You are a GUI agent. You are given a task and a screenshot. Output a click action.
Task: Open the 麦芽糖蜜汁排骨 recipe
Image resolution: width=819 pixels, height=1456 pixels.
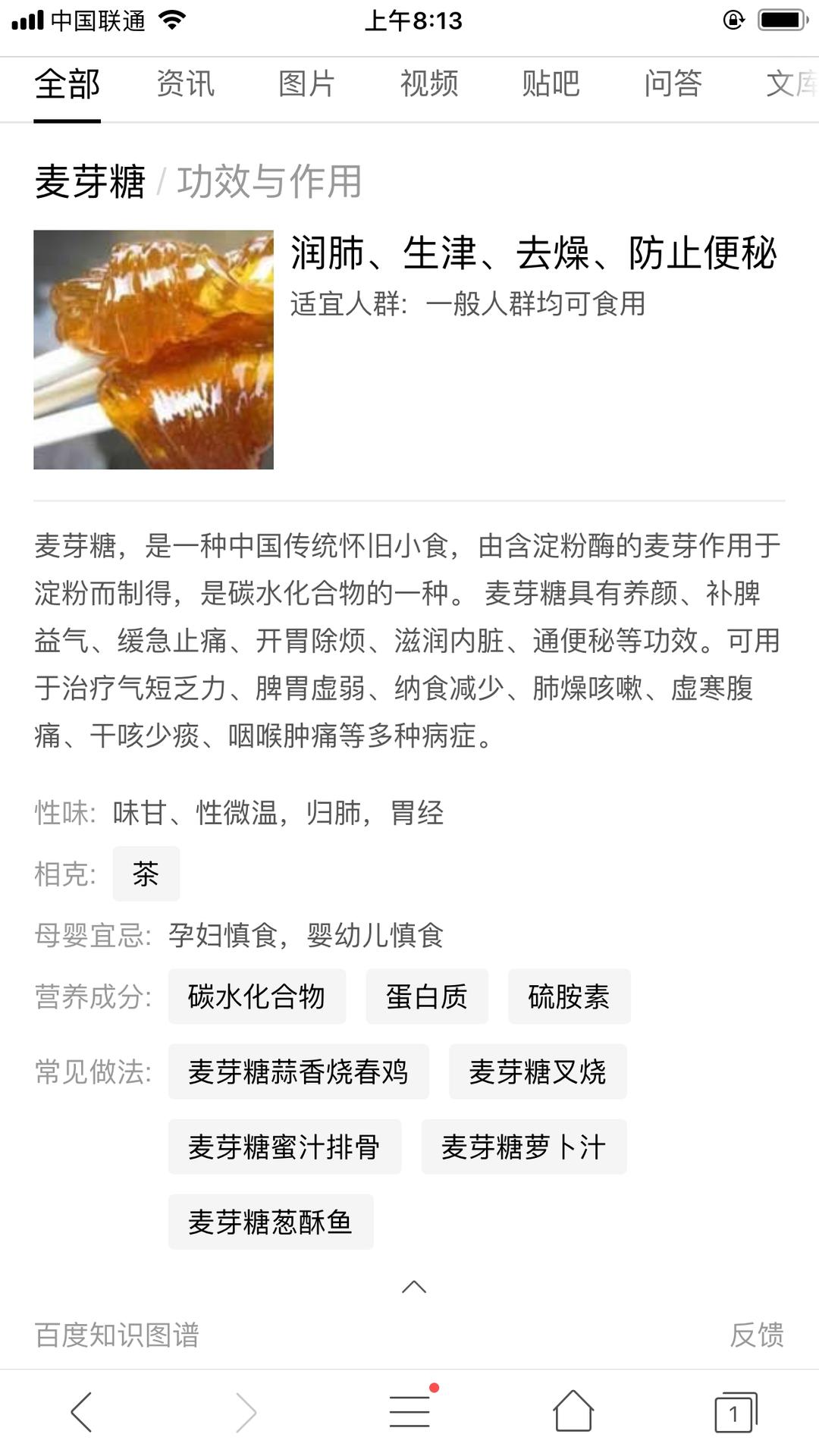[284, 1147]
